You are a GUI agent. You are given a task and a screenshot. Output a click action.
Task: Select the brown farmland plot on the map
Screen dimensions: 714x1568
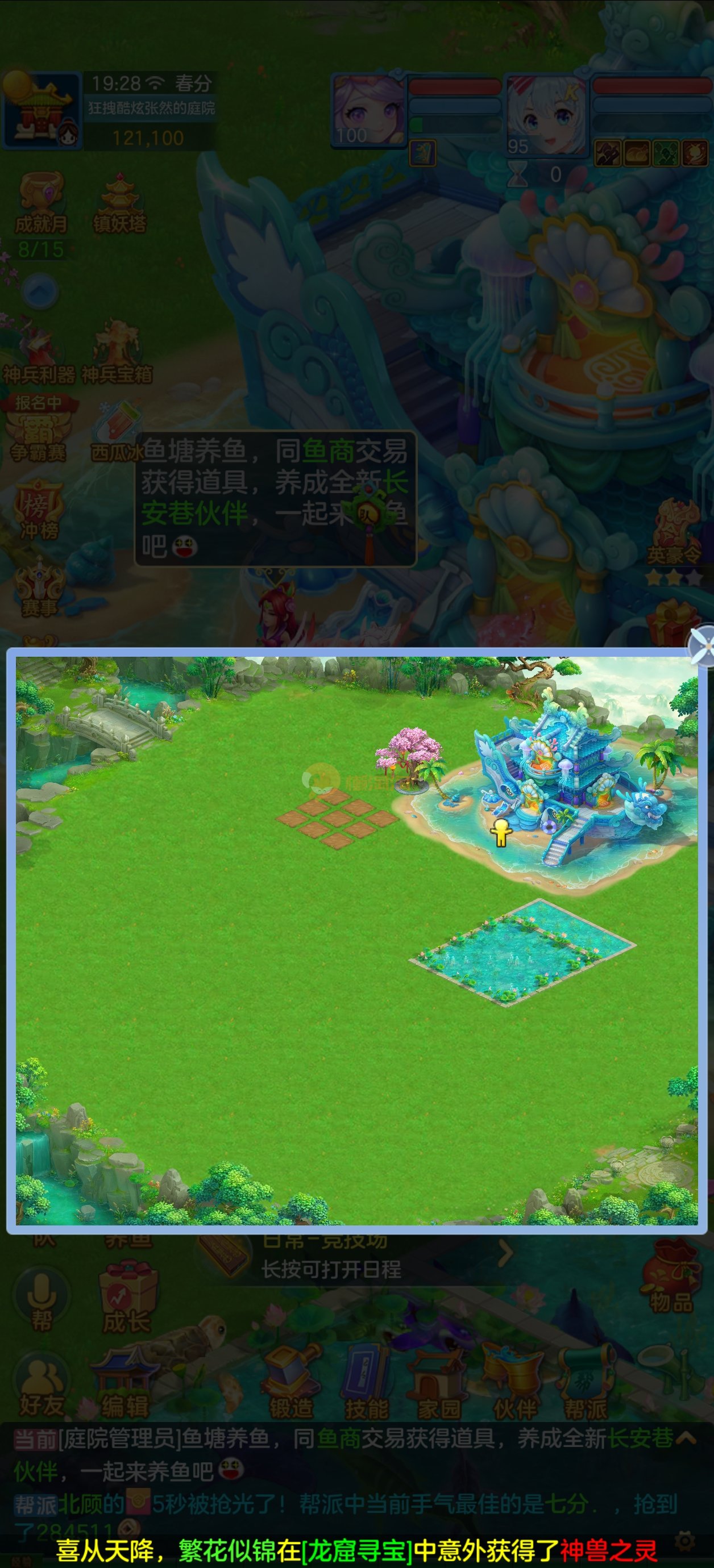337,818
